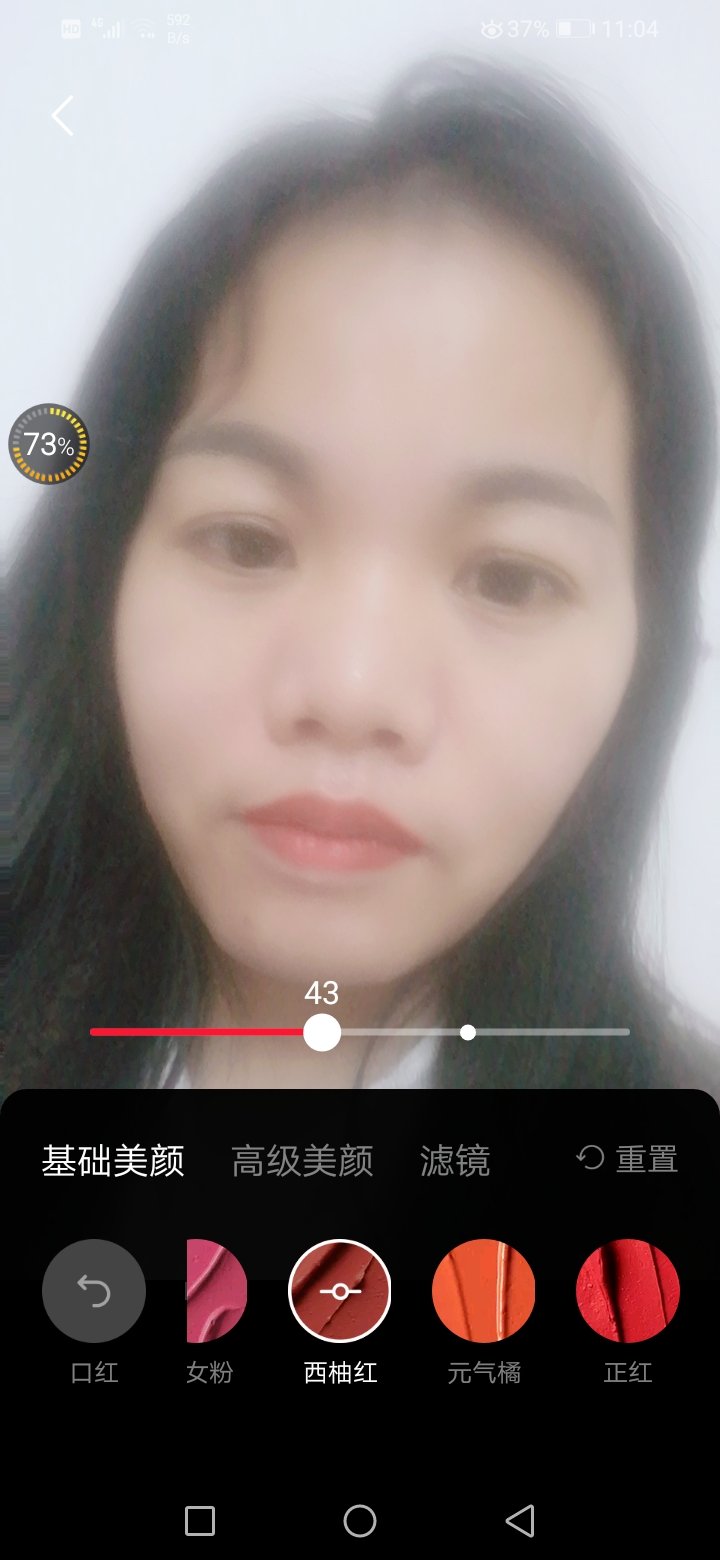Image resolution: width=720 pixels, height=1560 pixels.
Task: Select the 西柚红 lipstick shade
Action: pos(340,1291)
